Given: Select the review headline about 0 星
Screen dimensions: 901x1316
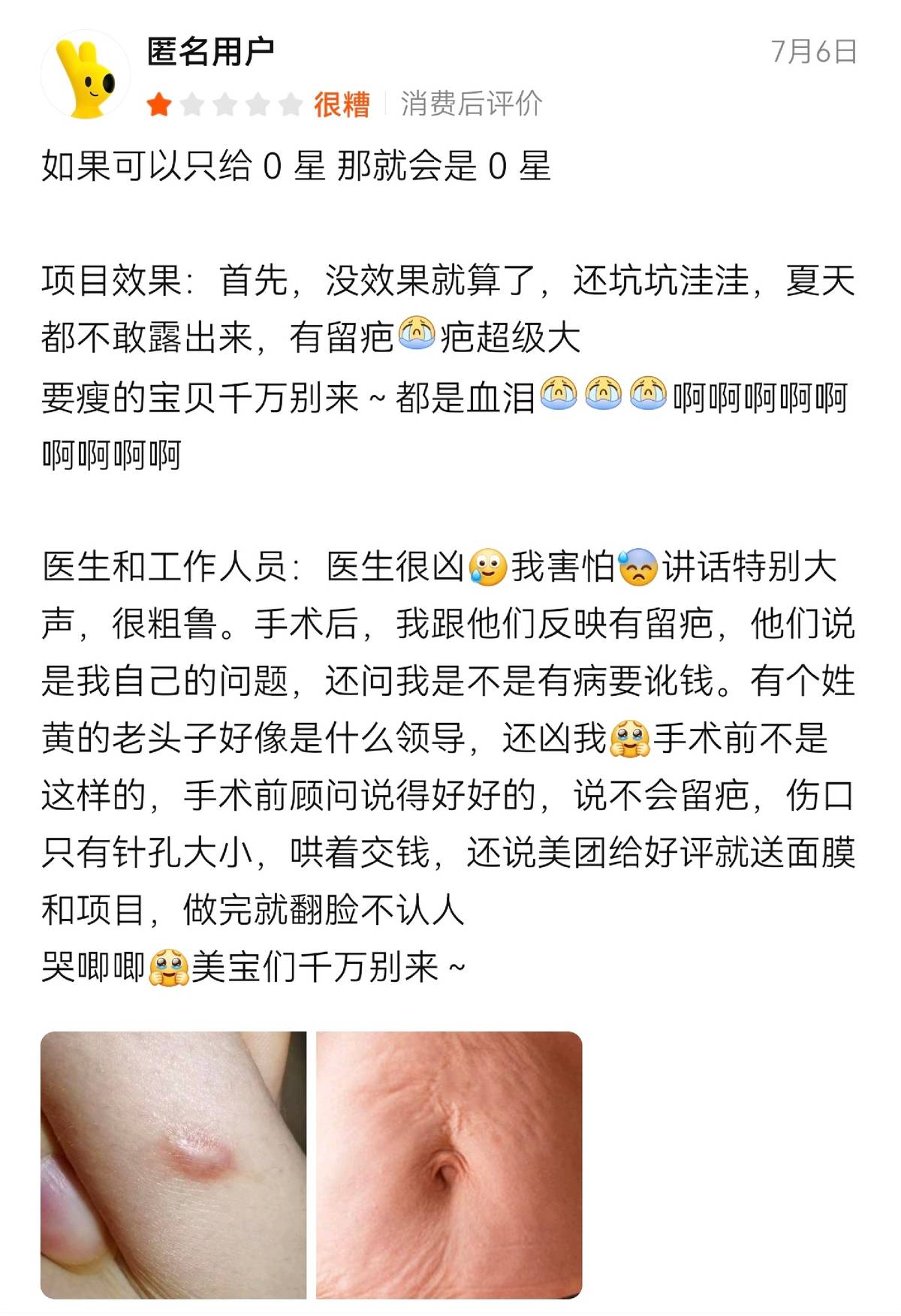Looking at the screenshot, I should 293,164.
